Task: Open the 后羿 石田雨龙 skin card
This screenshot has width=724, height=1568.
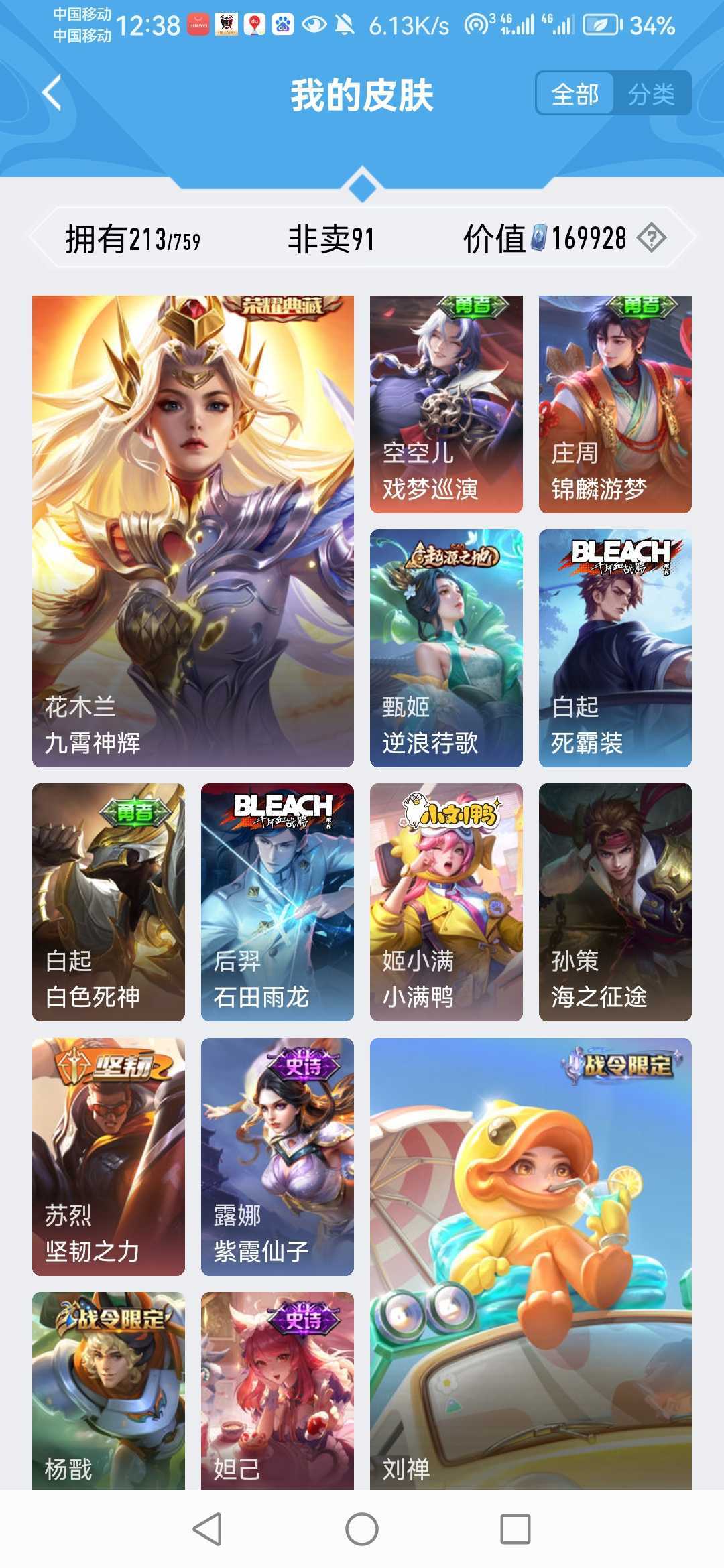Action: [278, 902]
